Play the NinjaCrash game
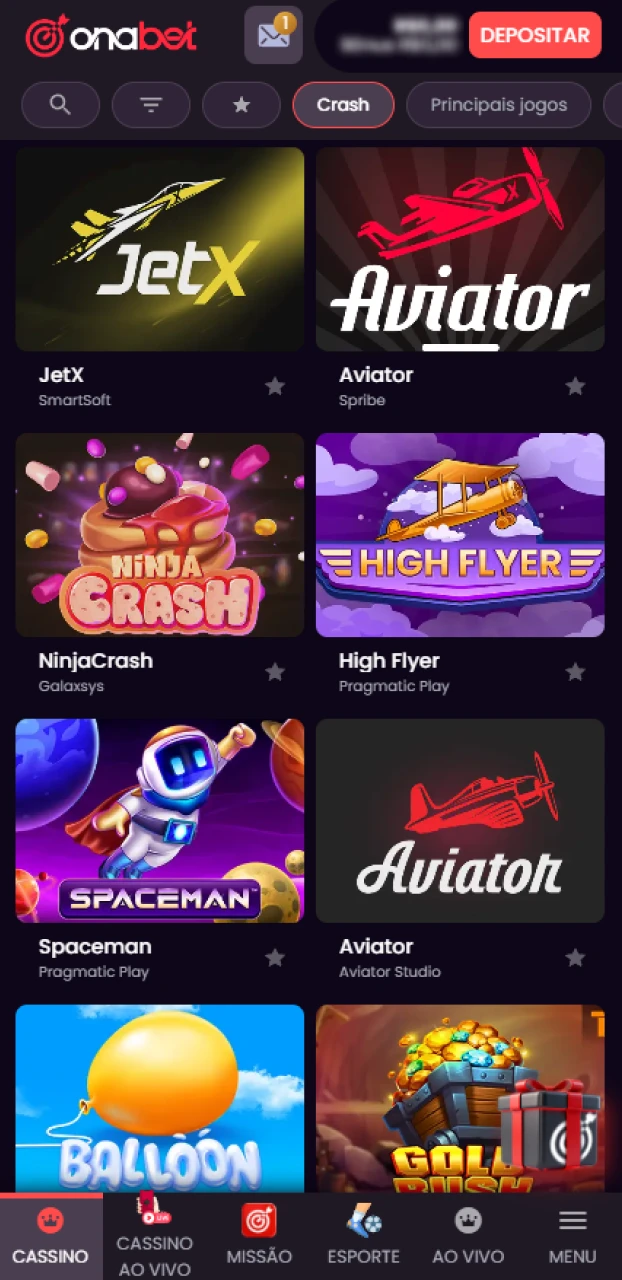This screenshot has width=622, height=1280. (x=160, y=535)
